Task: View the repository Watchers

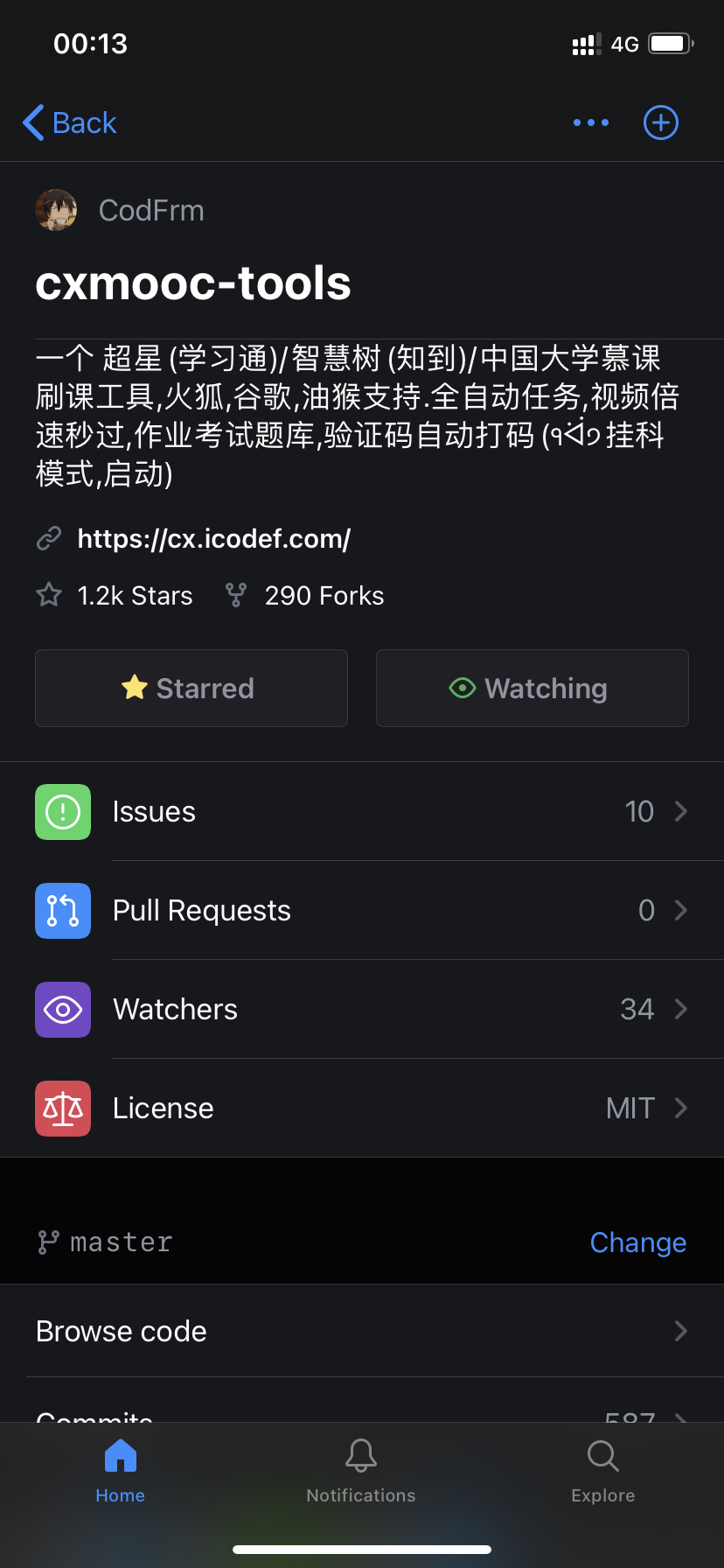Action: [362, 1010]
